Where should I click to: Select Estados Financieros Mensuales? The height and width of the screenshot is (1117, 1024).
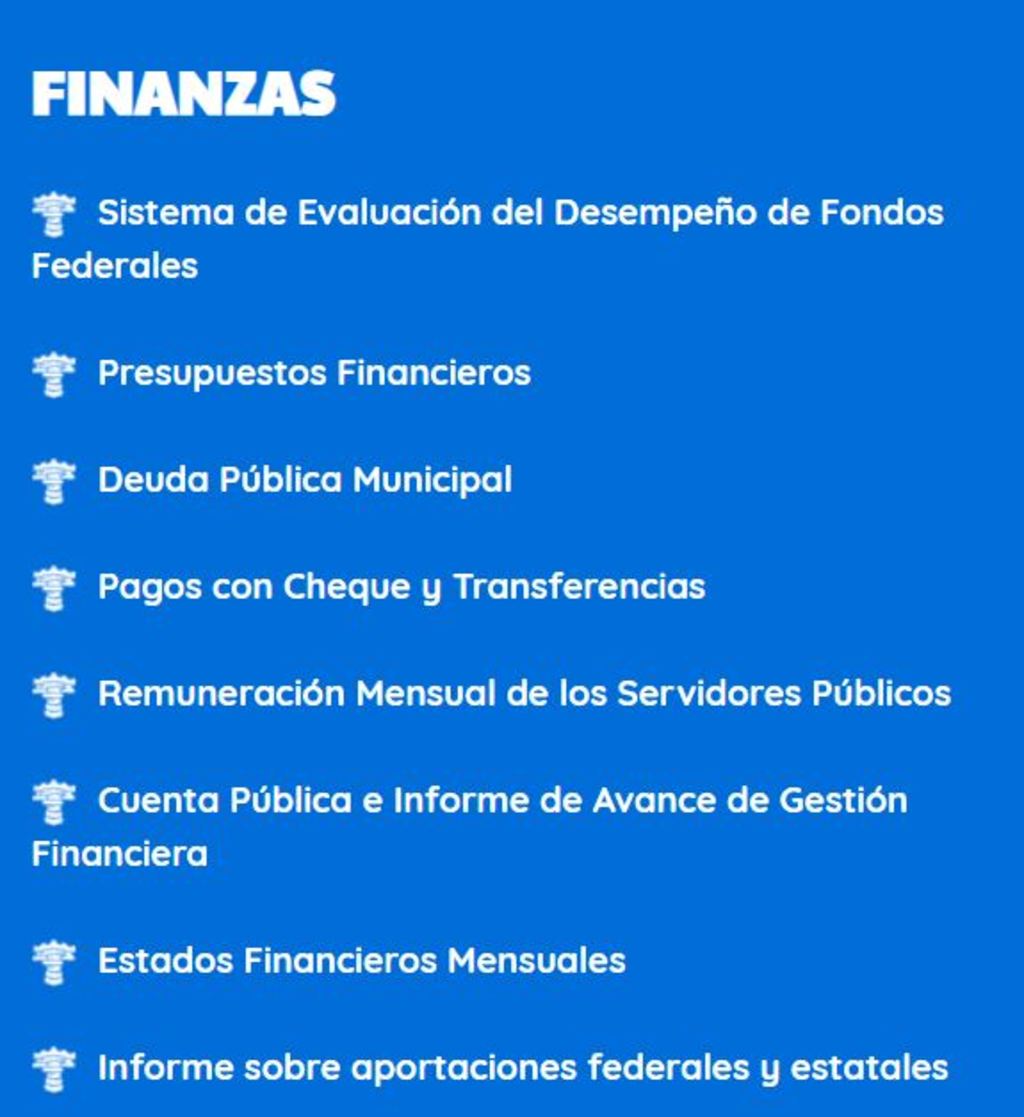point(361,961)
